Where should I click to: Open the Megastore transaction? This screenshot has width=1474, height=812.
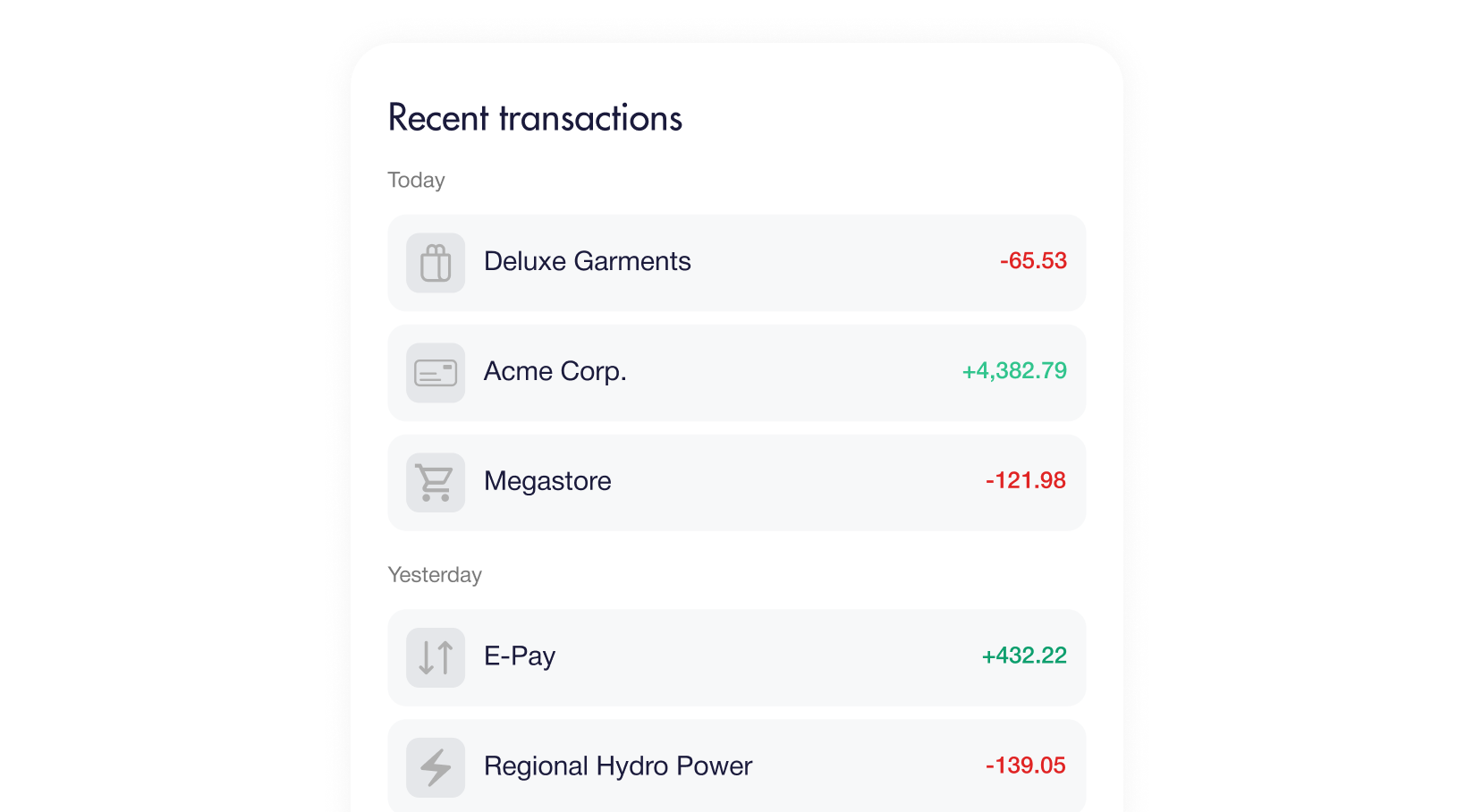735,482
